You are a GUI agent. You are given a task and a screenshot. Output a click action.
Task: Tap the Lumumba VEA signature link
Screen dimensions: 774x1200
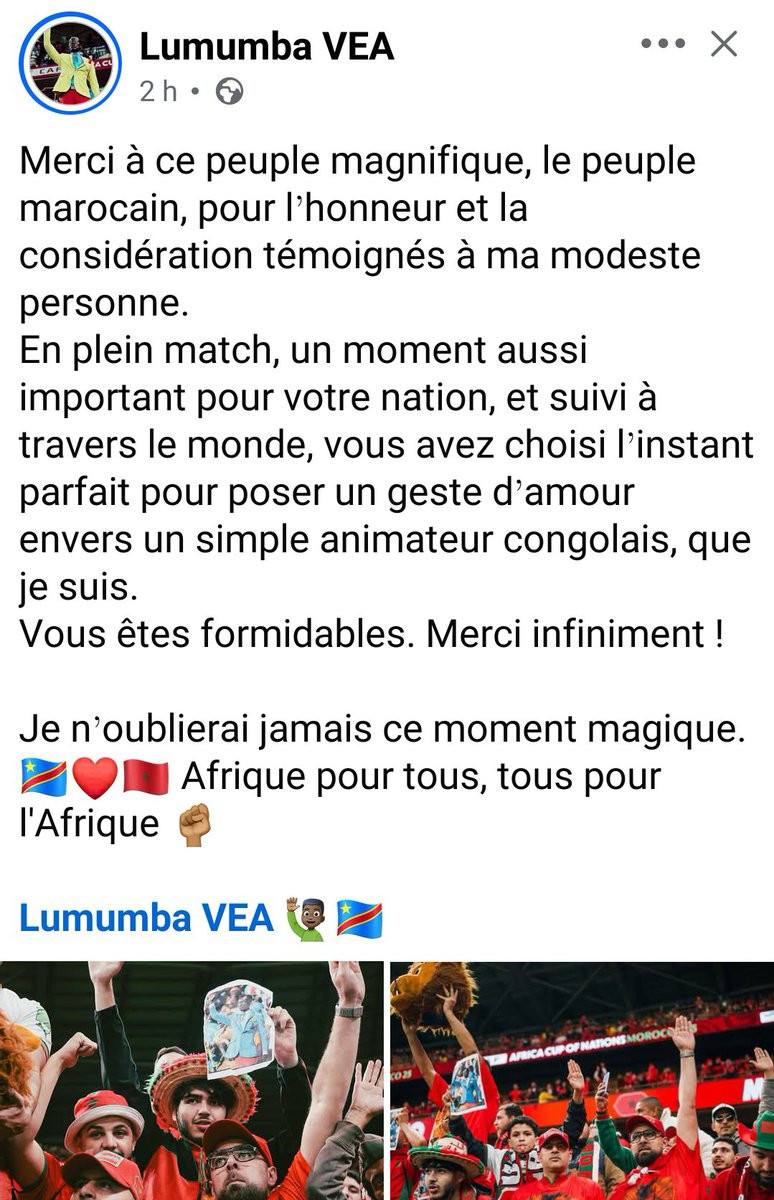point(146,917)
